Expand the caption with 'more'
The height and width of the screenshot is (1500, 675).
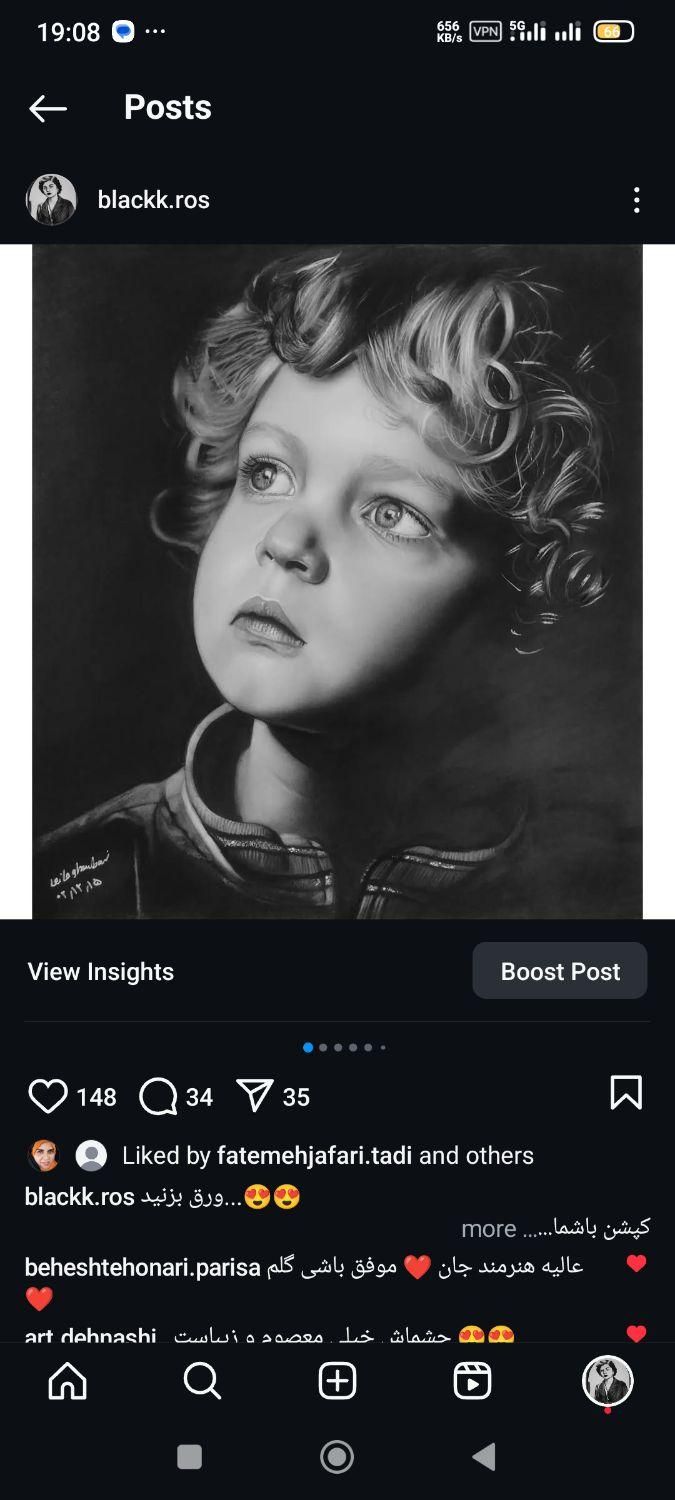tap(489, 1228)
